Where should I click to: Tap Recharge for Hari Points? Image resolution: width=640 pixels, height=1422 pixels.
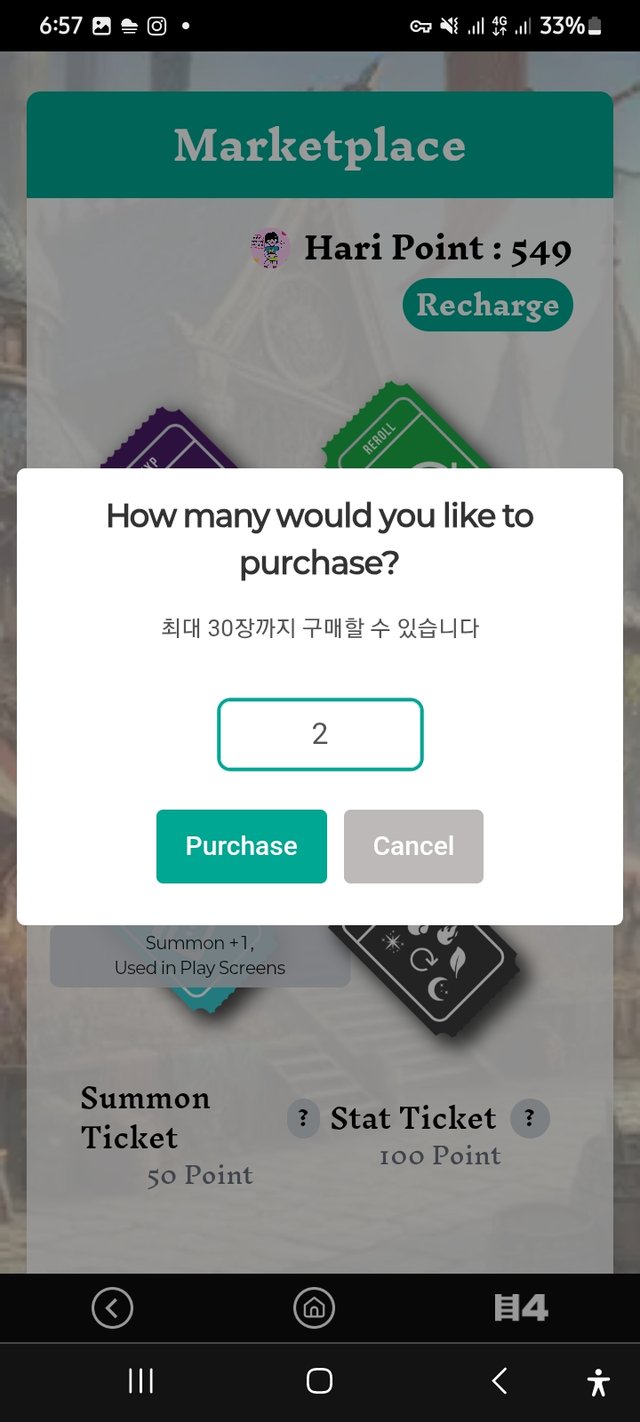click(487, 305)
